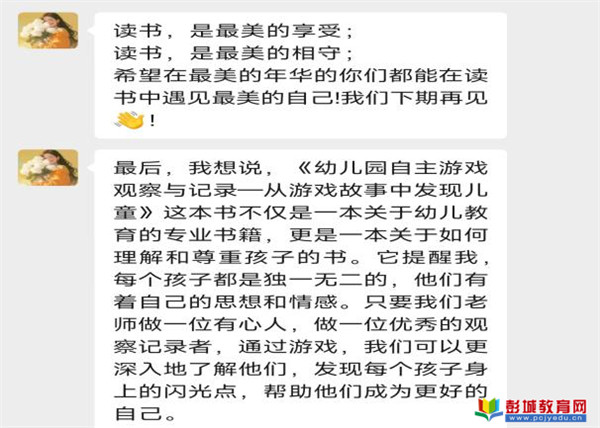Open sender's avatar beside the 最后,我想说 message
The image size is (600, 428).
click(x=48, y=168)
